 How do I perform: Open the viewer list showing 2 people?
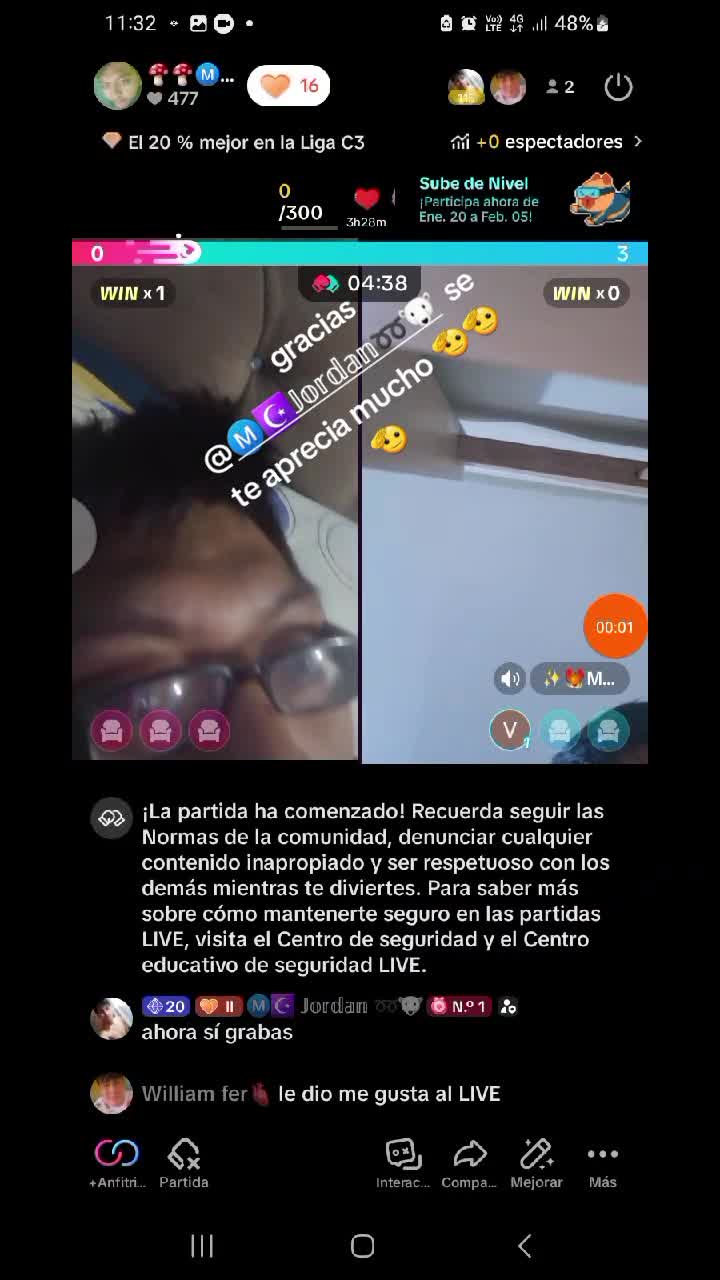tap(560, 87)
